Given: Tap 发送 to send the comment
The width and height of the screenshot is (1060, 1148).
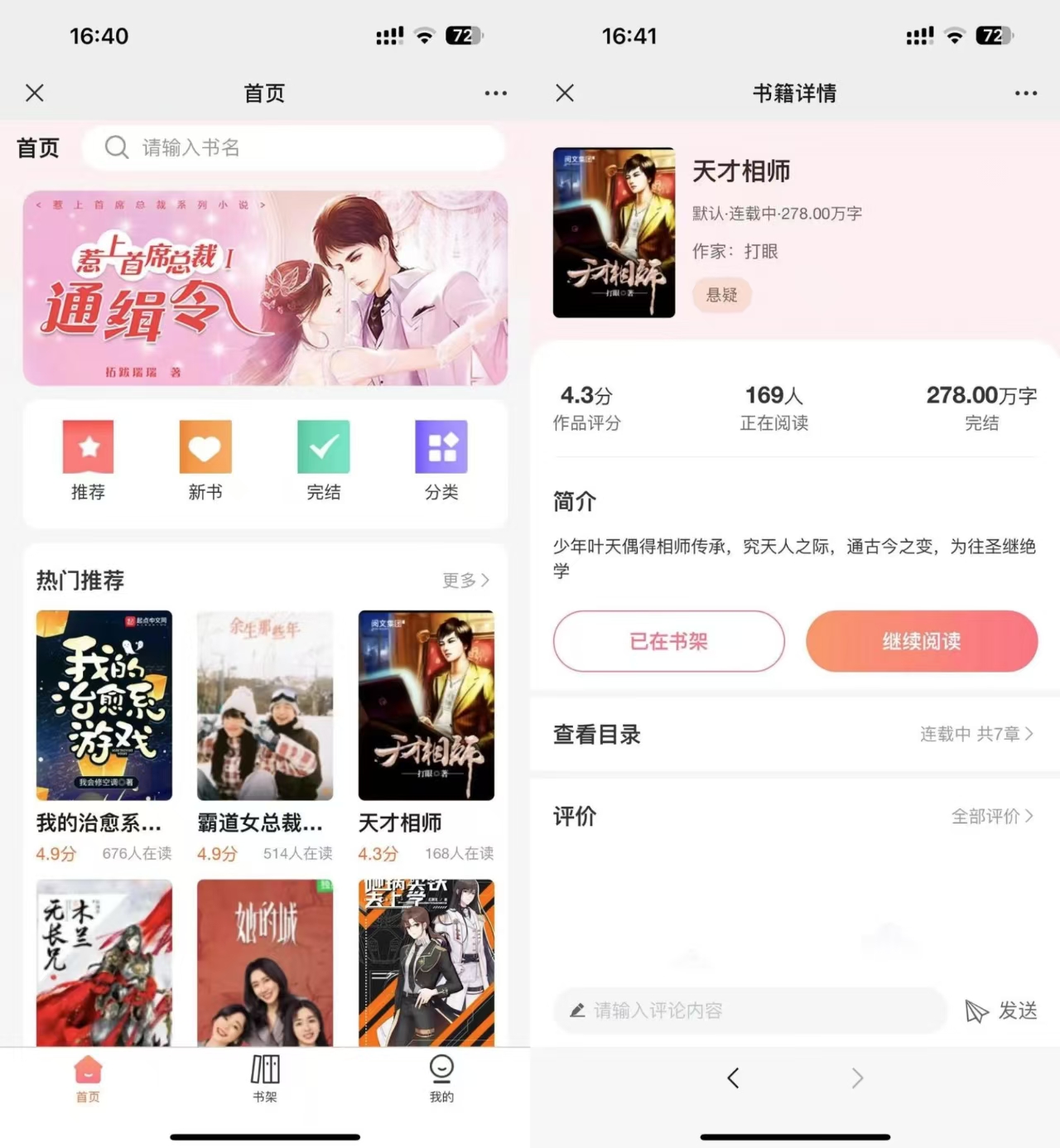Looking at the screenshot, I should pos(1002,1011).
